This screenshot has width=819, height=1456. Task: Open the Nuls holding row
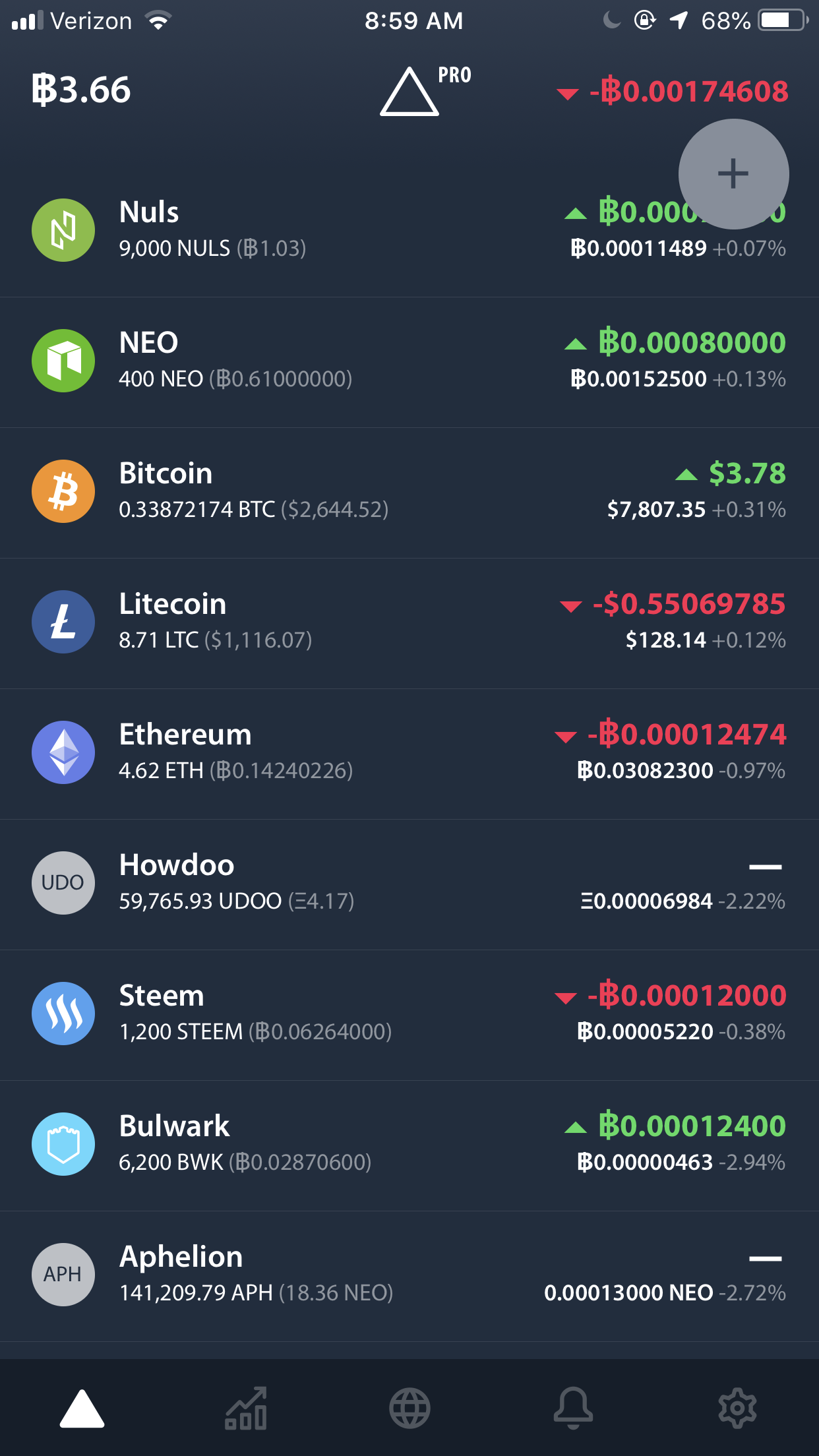click(409, 231)
